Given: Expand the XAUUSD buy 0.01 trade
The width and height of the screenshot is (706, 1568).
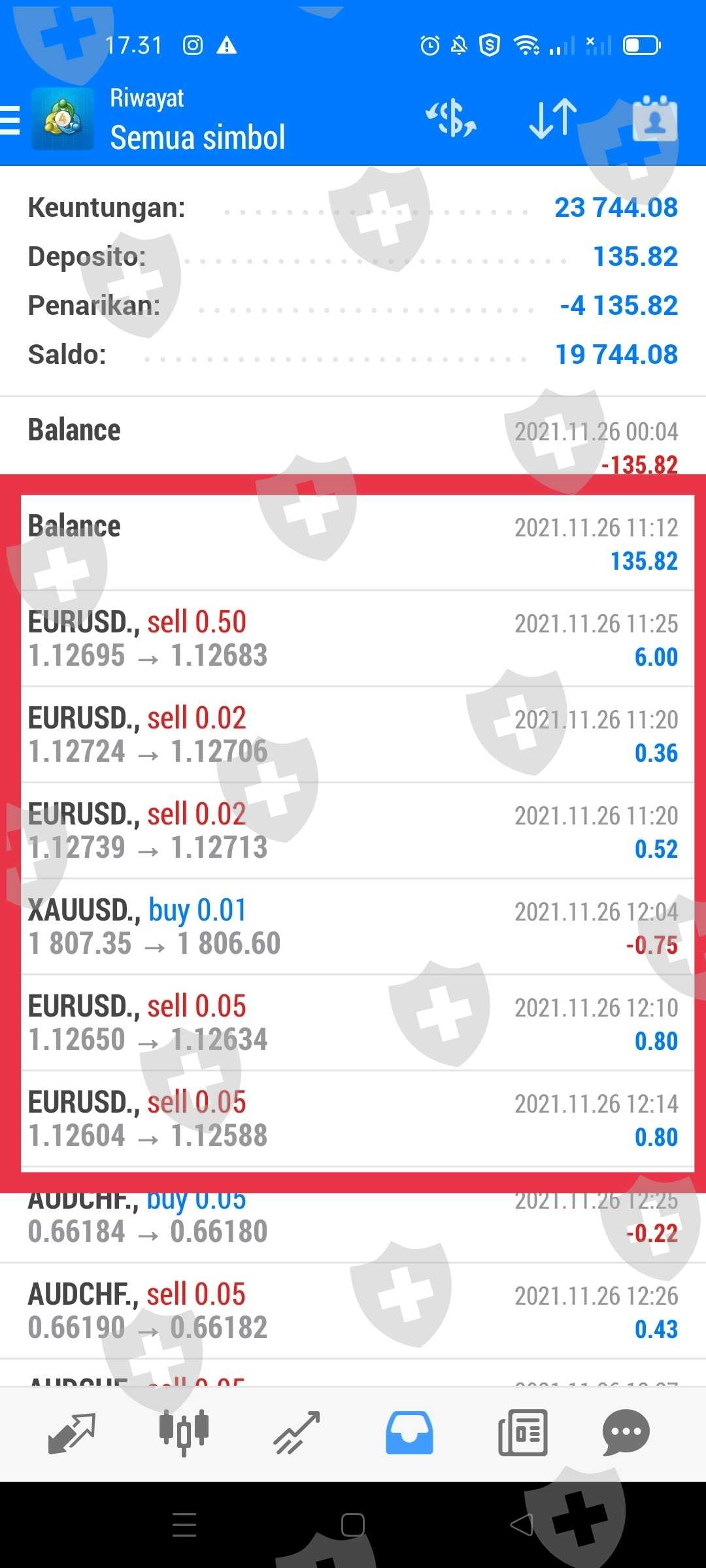Looking at the screenshot, I should click(353, 927).
